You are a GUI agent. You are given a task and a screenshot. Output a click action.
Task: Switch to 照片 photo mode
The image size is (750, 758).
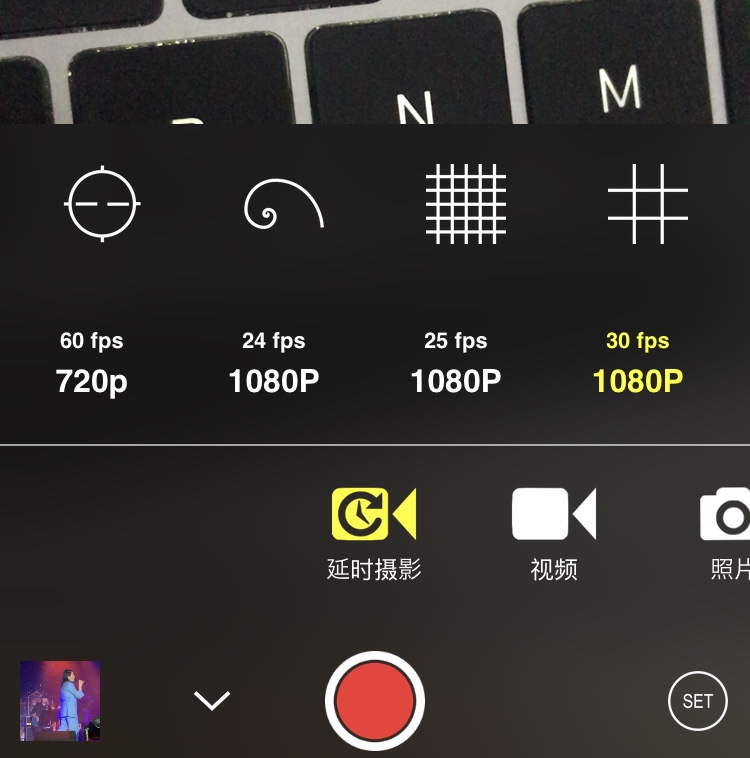coord(727,532)
